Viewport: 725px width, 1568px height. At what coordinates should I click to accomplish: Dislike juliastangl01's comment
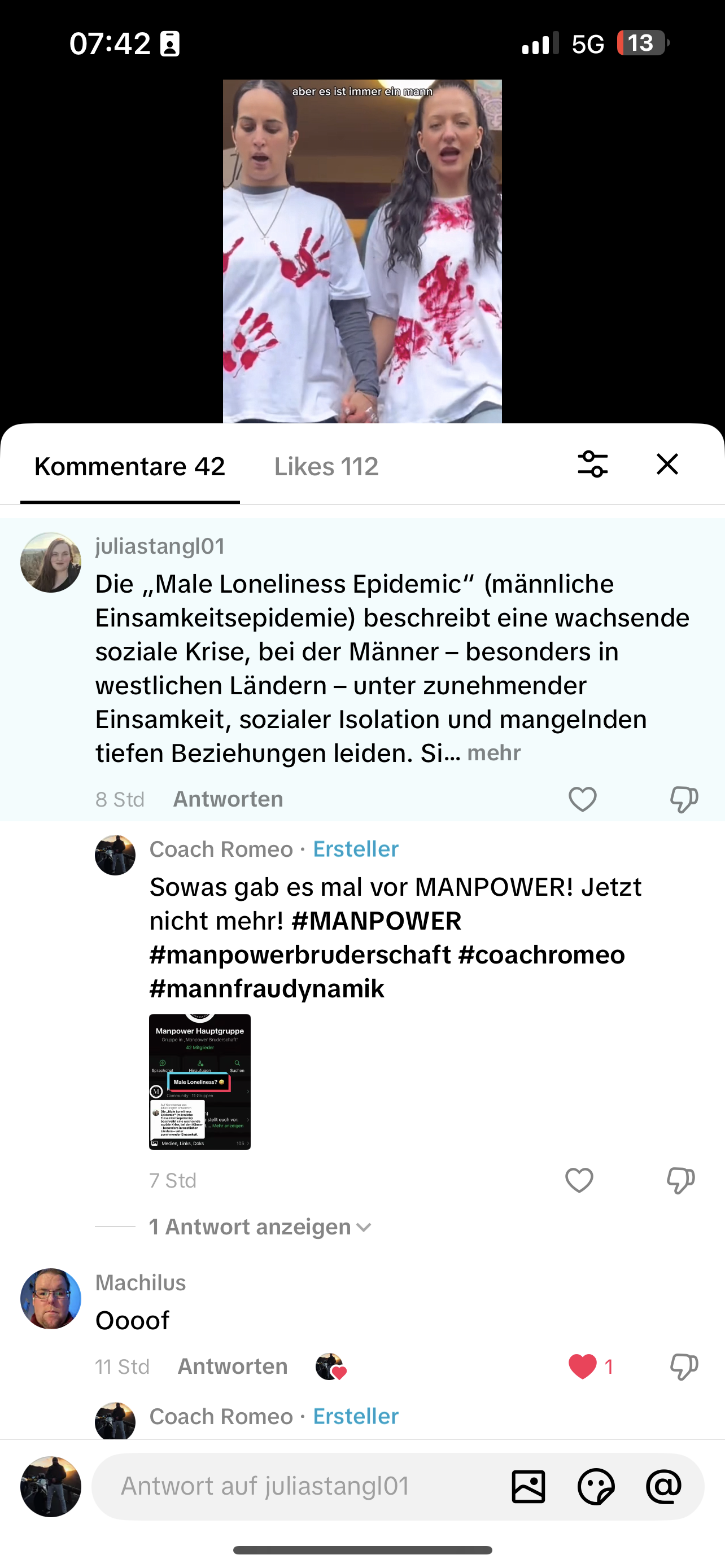pyautogui.click(x=684, y=799)
